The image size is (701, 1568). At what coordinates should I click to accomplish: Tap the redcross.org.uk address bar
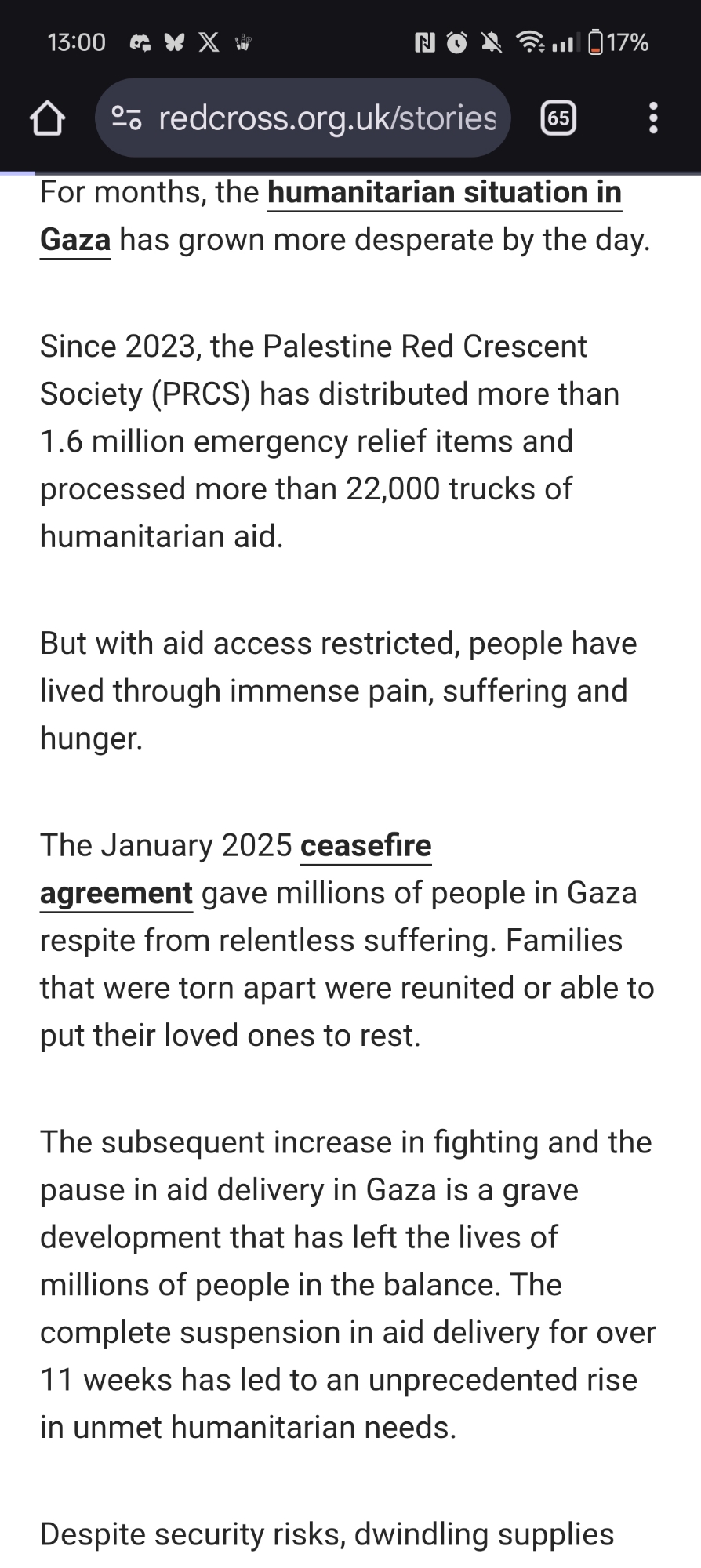coord(327,118)
